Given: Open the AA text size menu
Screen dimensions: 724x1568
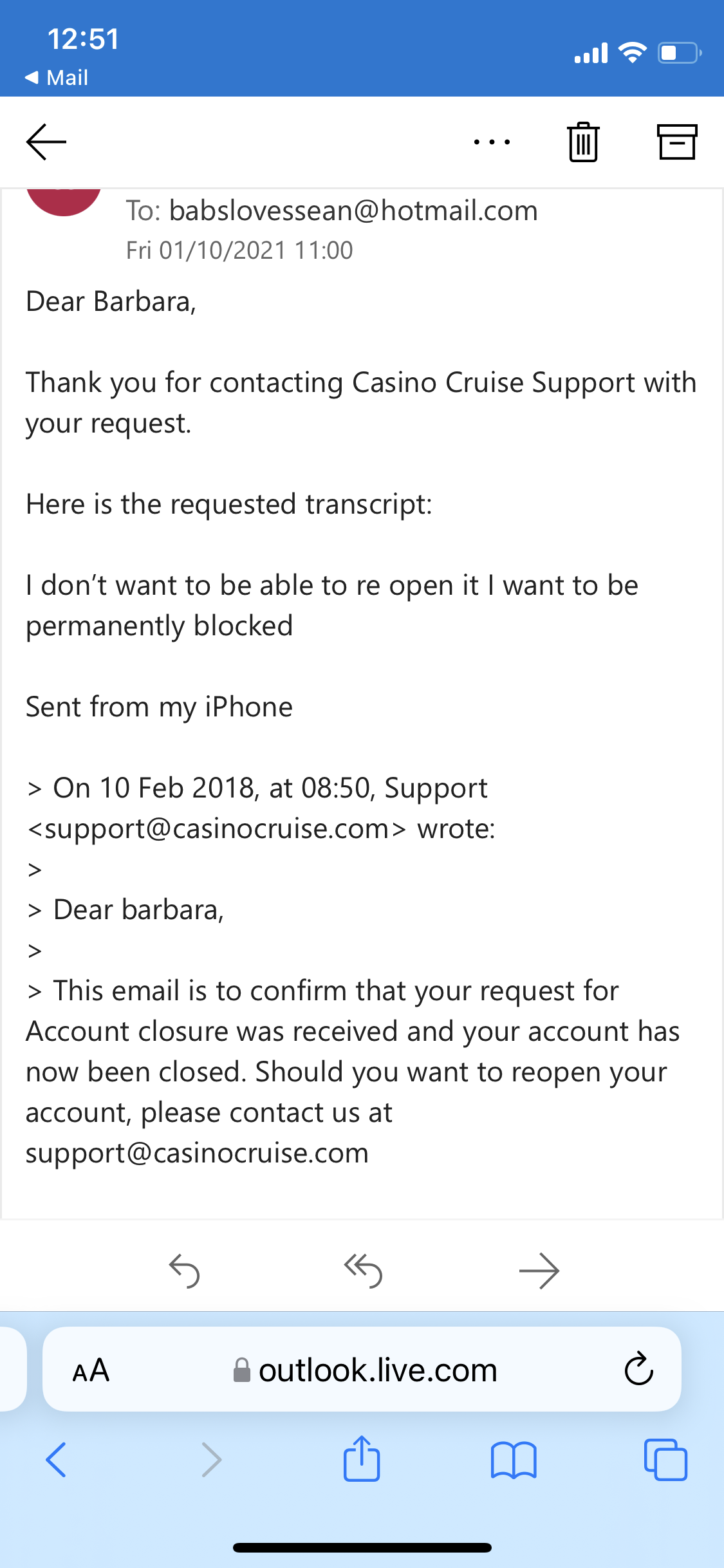Looking at the screenshot, I should (x=91, y=1370).
